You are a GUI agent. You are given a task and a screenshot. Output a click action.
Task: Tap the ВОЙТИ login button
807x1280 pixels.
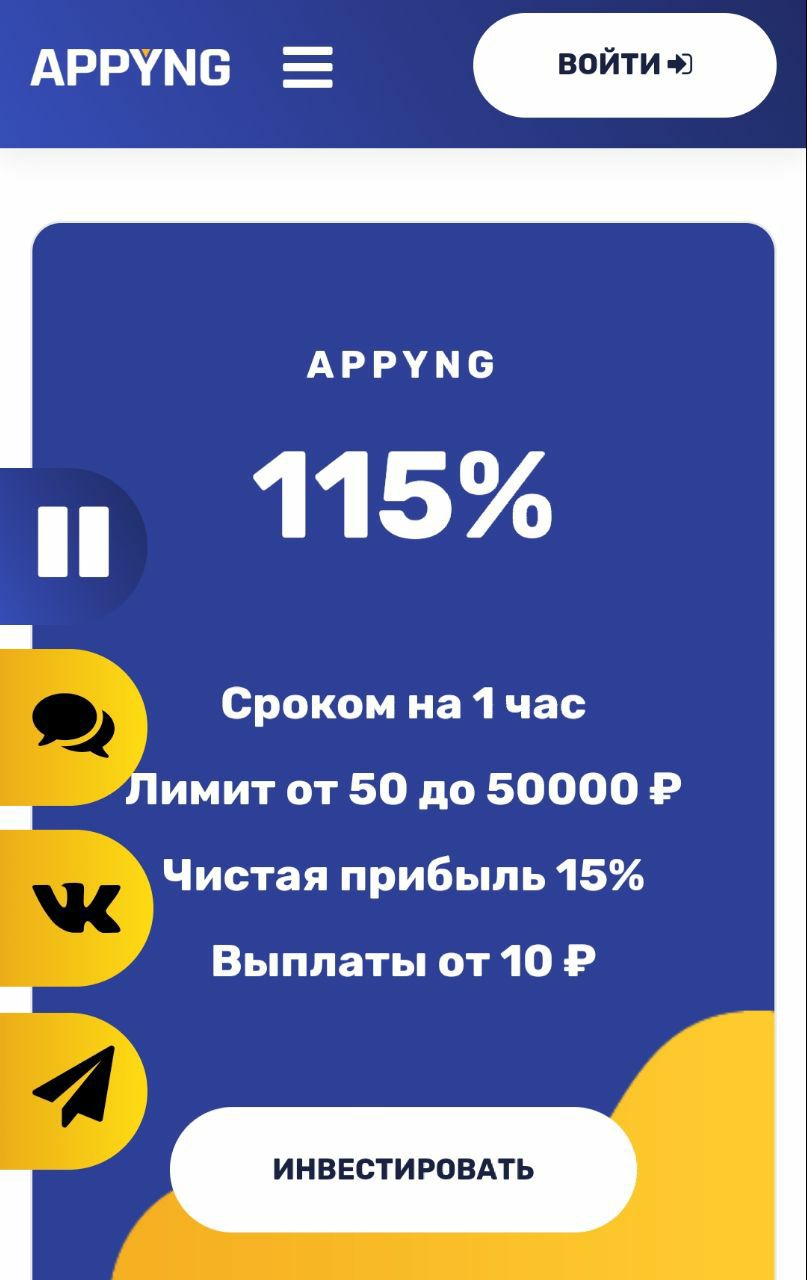[x=624, y=65]
